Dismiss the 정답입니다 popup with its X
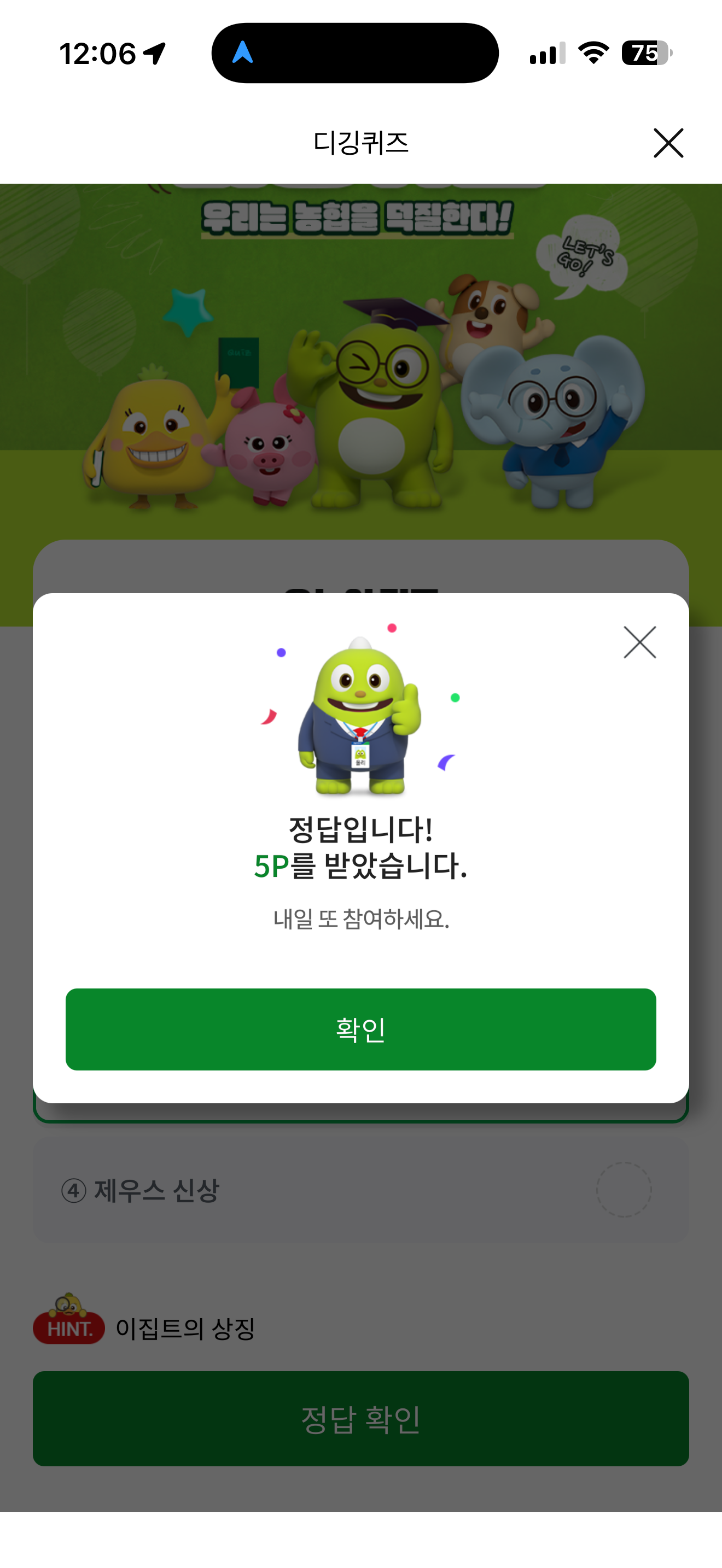Viewport: 722px width, 1568px height. click(x=640, y=642)
